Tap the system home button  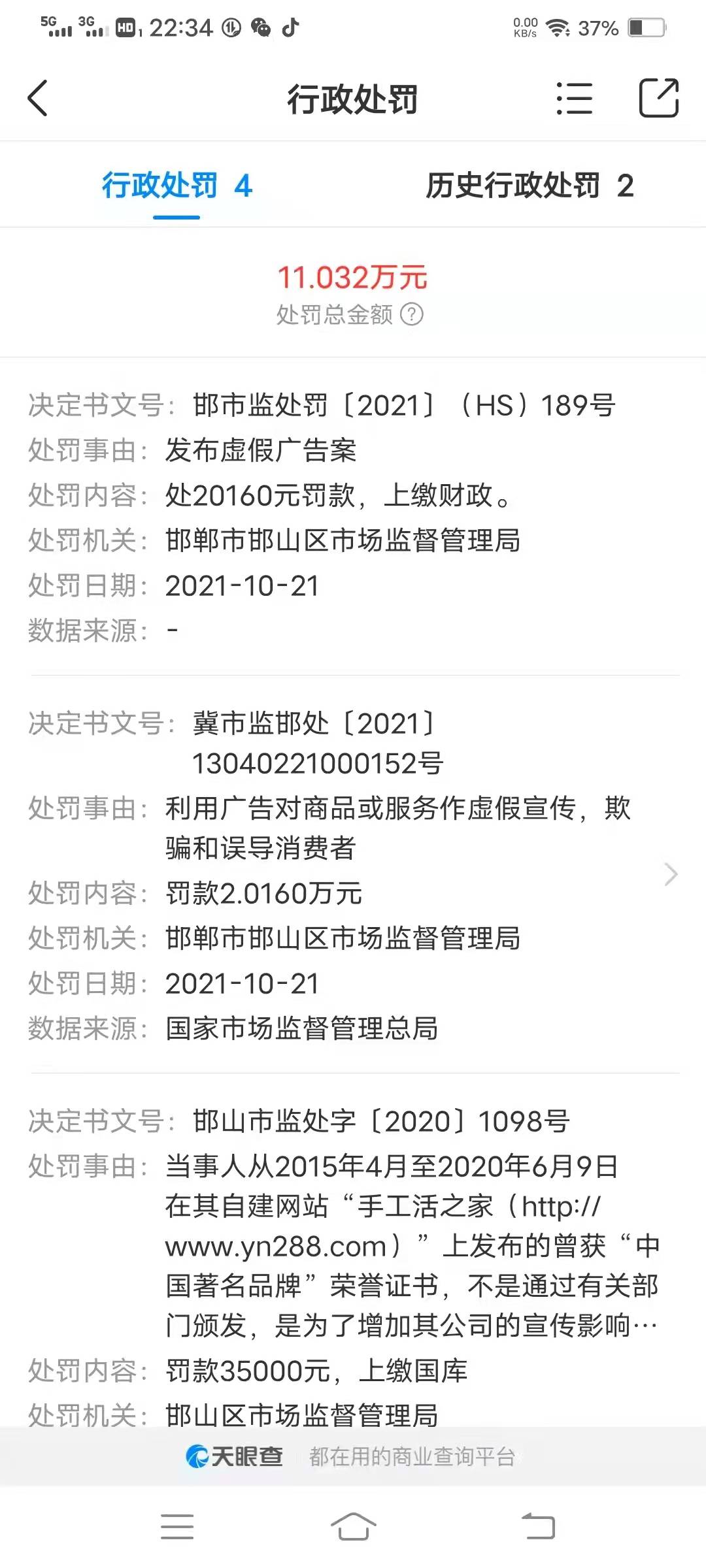click(353, 1527)
